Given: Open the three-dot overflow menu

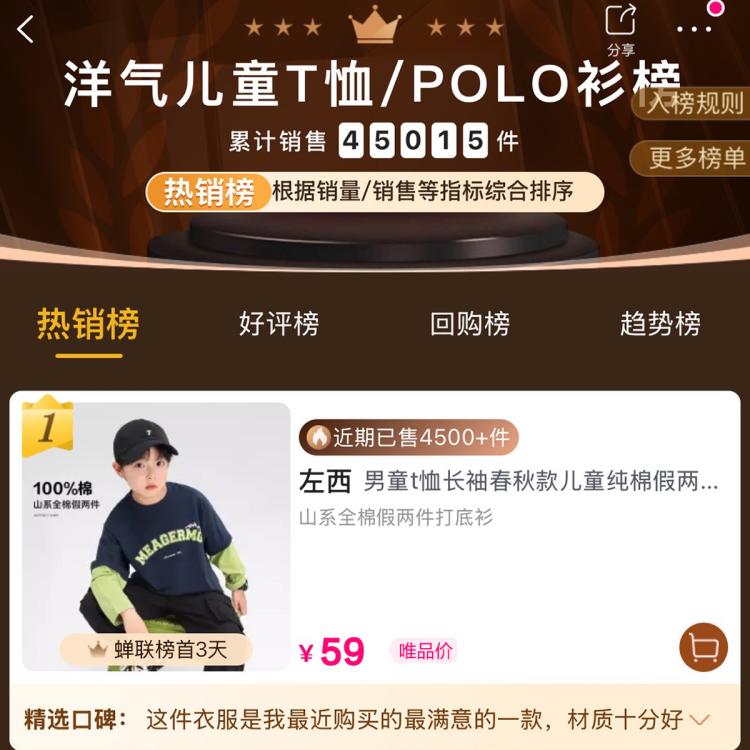Looking at the screenshot, I should 694,30.
